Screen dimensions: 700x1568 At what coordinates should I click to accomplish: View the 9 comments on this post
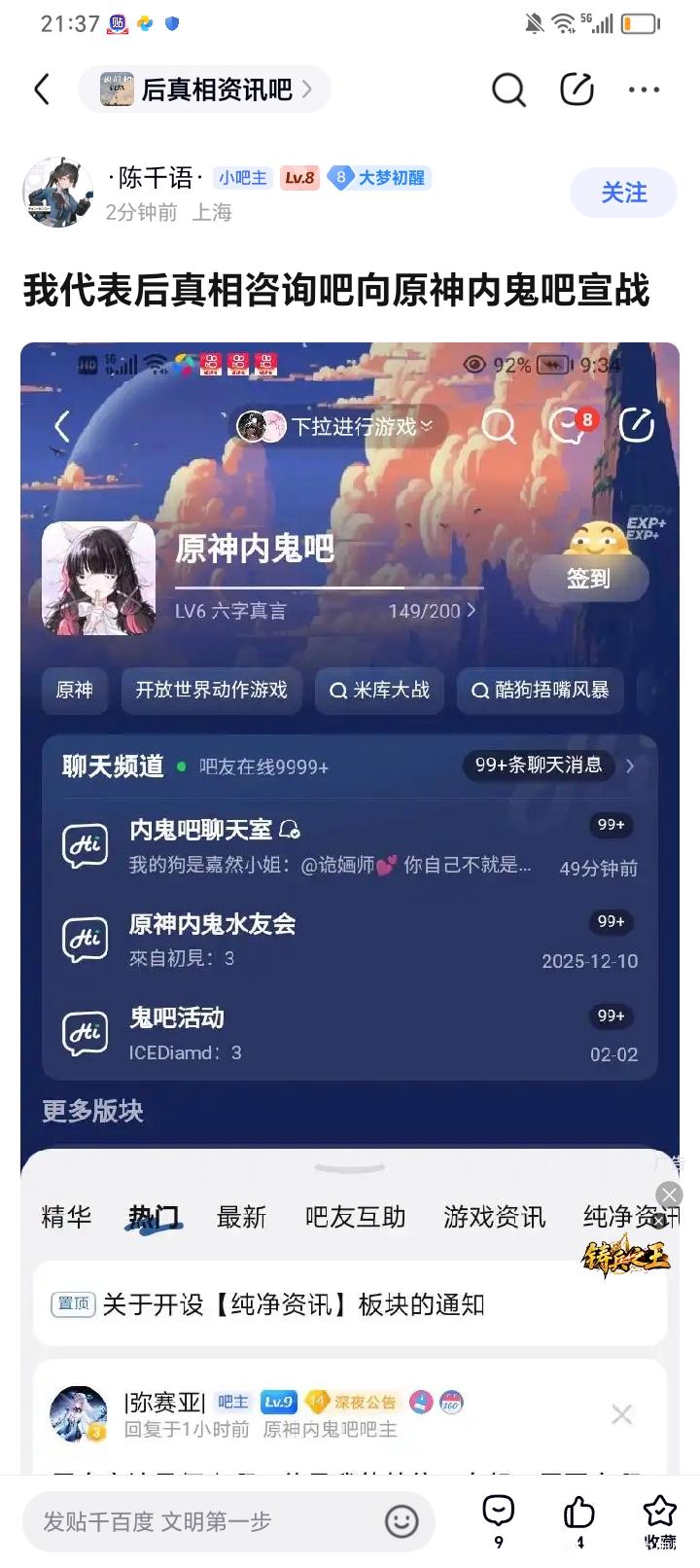pos(499,1519)
